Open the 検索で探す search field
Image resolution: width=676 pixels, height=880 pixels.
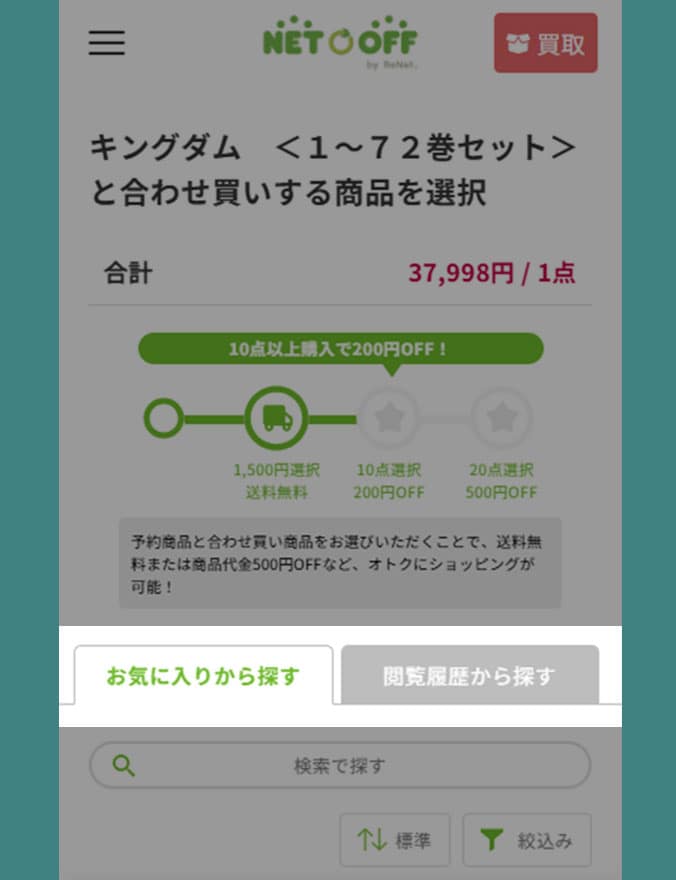[340, 766]
